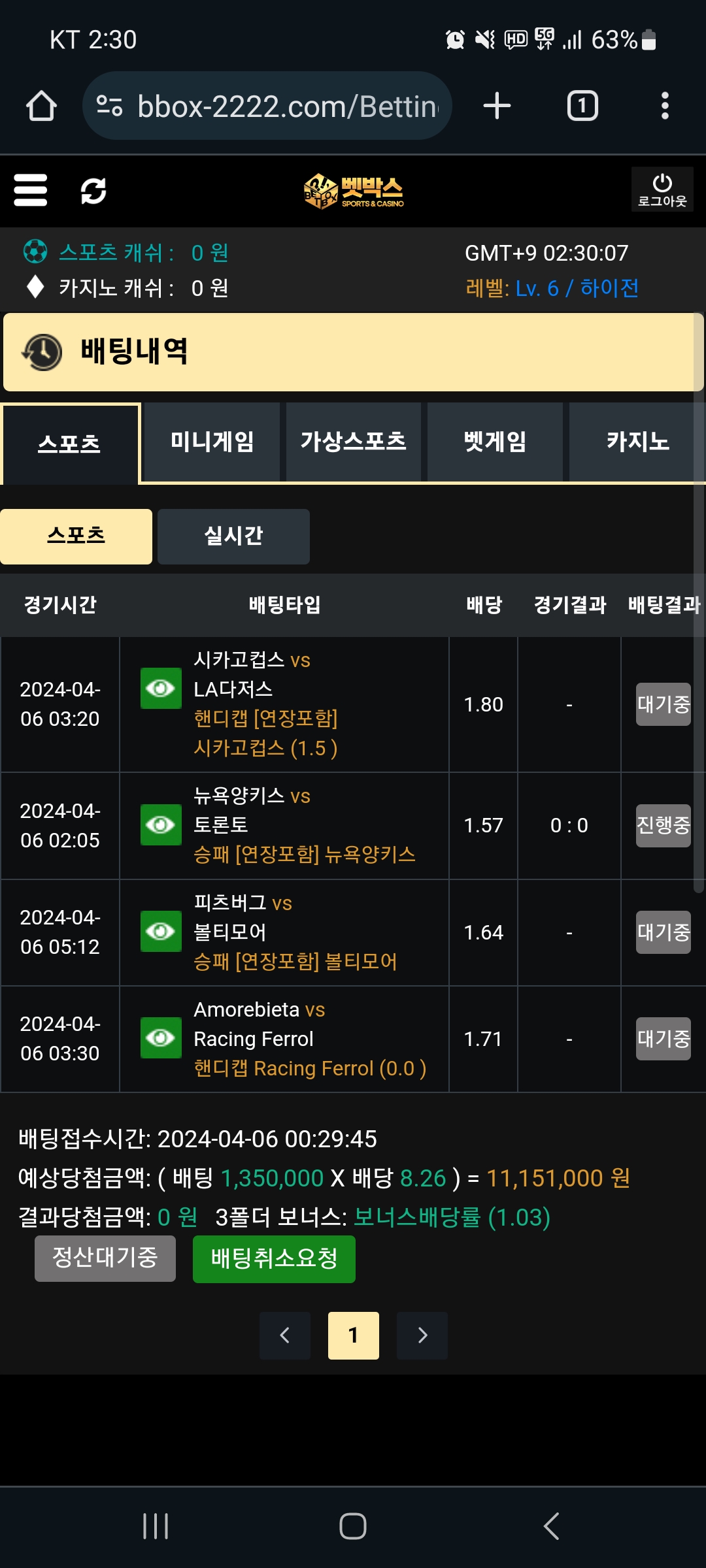
Task: Open the browser overflow menu
Action: pyautogui.click(x=665, y=106)
